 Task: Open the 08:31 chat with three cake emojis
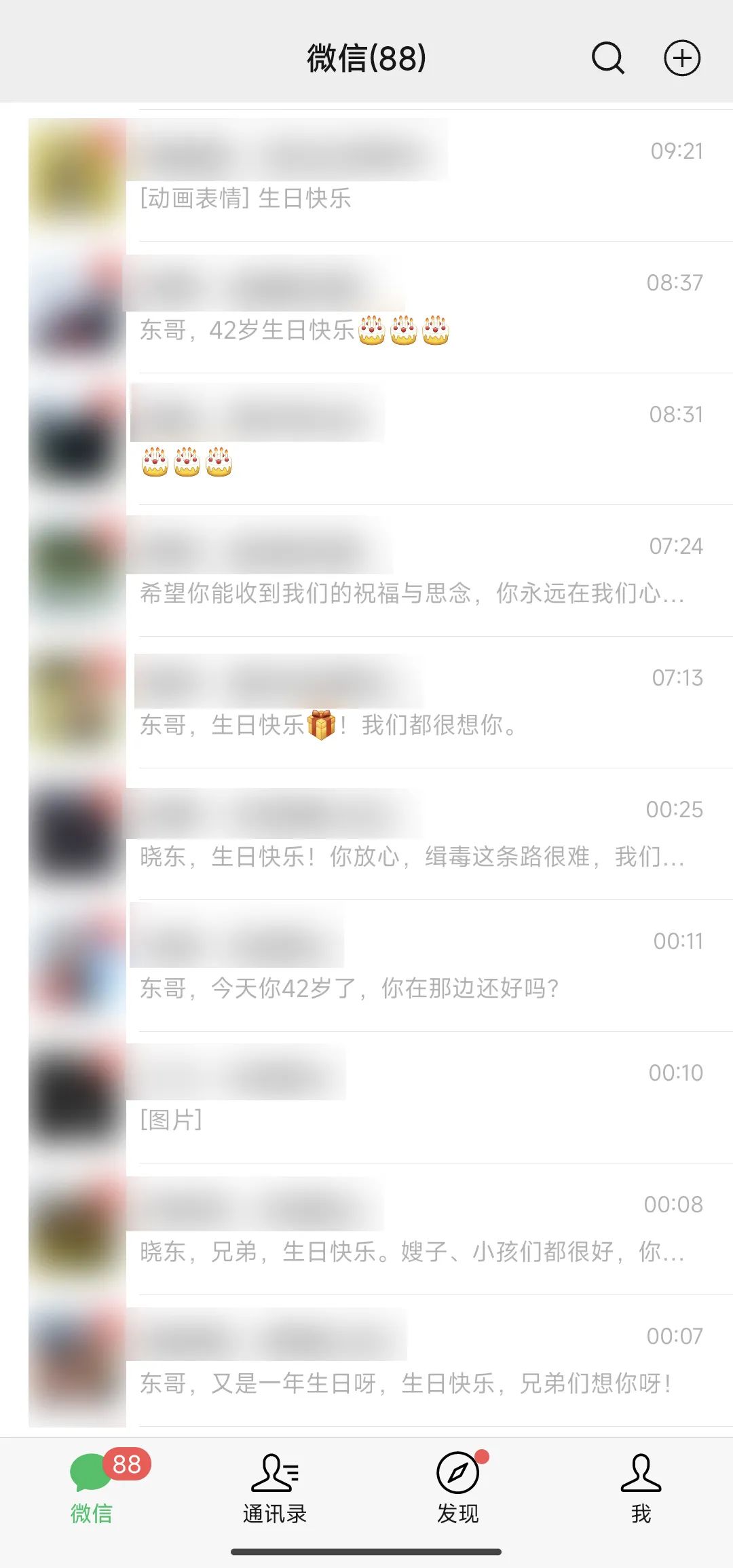[380, 438]
